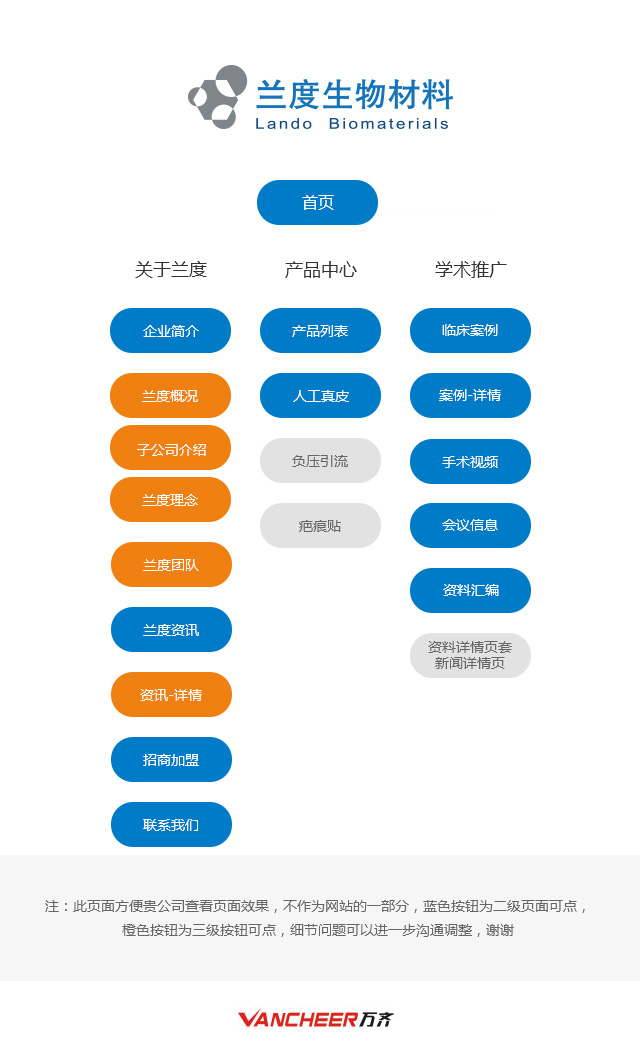
Task: Open 会议信息
Action: 471,526
